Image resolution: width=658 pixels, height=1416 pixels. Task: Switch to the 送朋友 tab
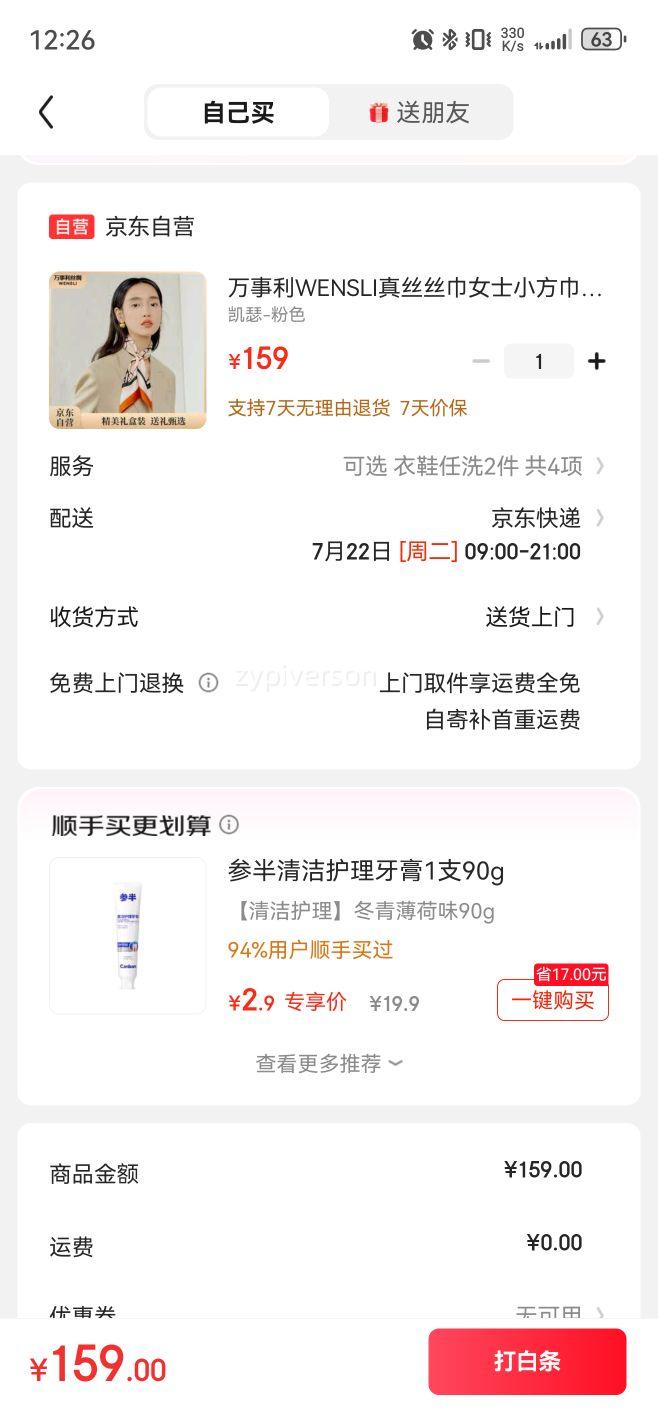point(420,112)
